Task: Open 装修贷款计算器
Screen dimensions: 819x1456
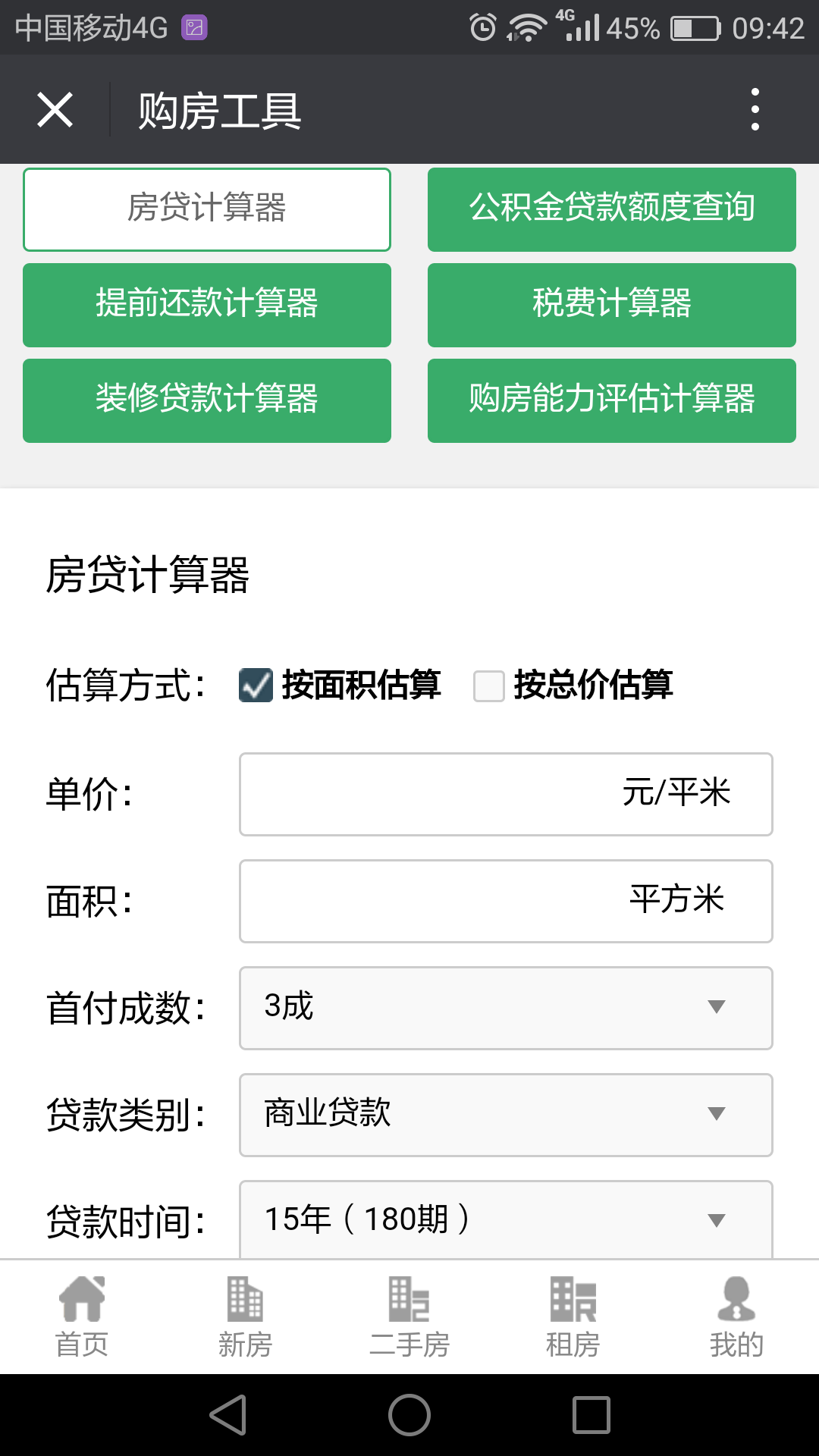Action: pyautogui.click(x=207, y=400)
